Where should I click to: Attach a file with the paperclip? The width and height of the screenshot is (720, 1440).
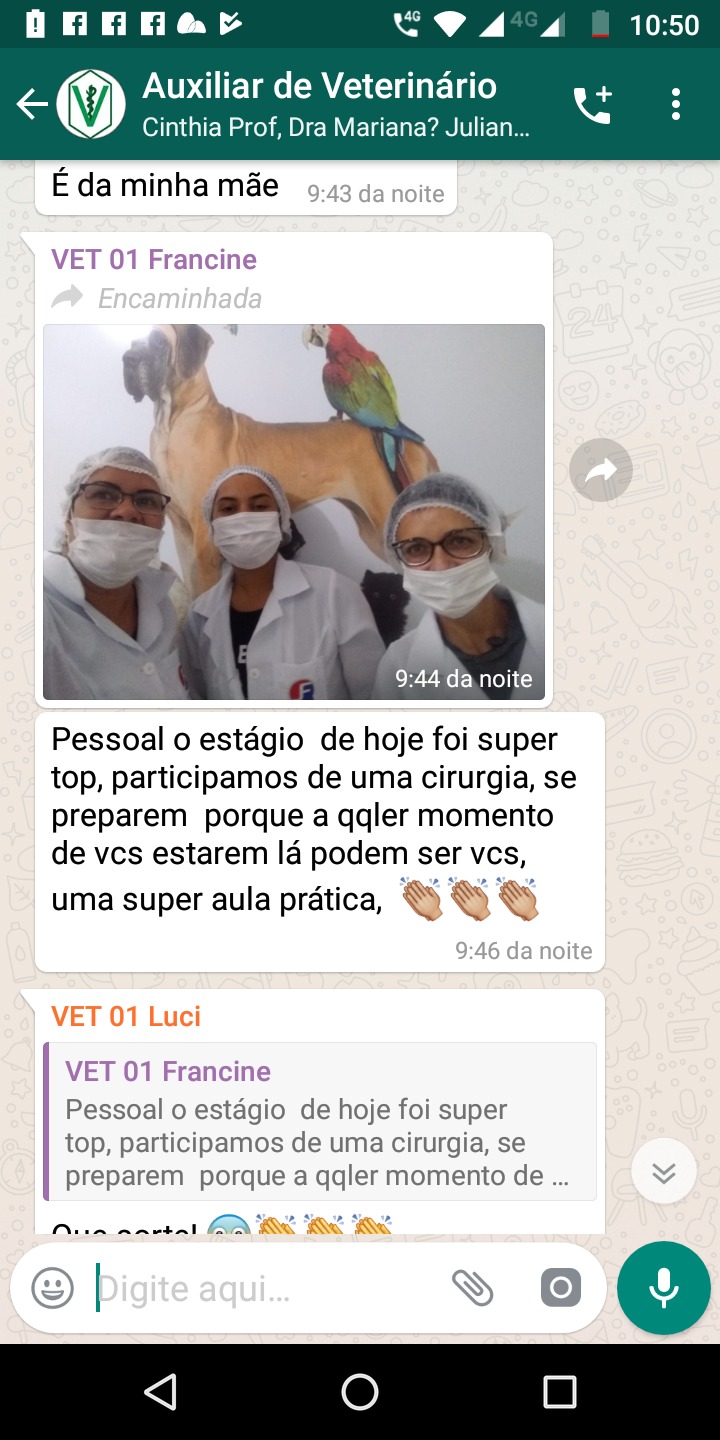click(x=473, y=1288)
